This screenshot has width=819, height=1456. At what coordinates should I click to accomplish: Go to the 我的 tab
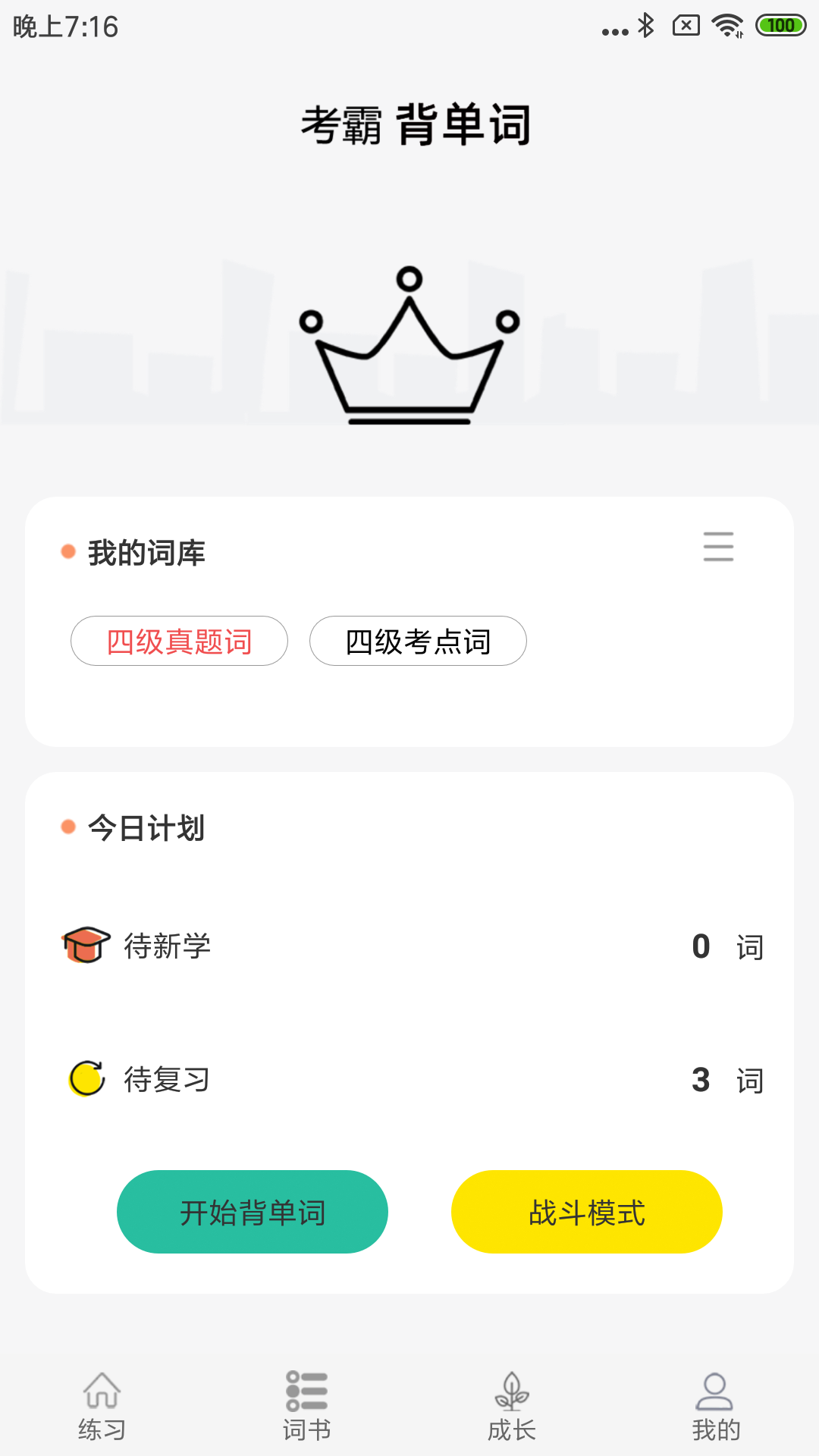click(x=716, y=1407)
